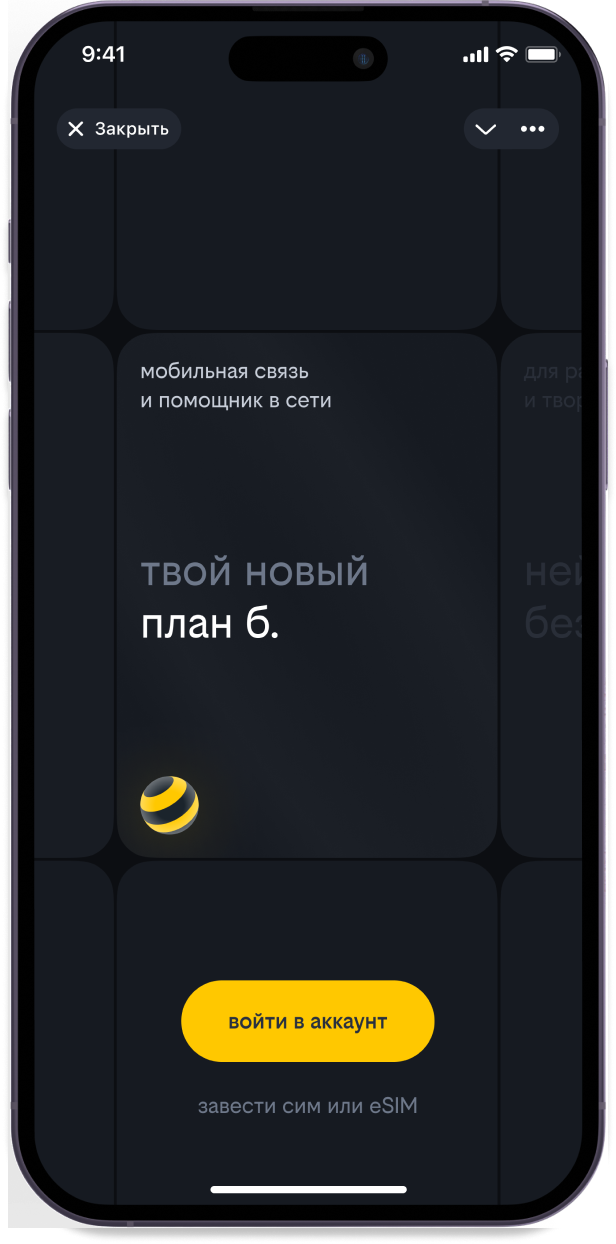Tap the войти в аккаунт button

[308, 1021]
